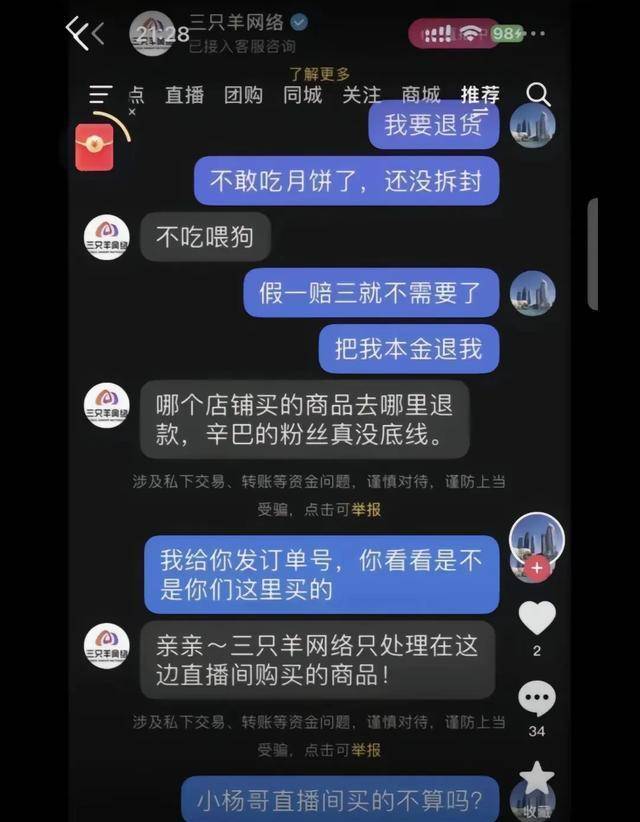The width and height of the screenshot is (640, 822).
Task: Switch to the 商城 tab
Action: [421, 95]
